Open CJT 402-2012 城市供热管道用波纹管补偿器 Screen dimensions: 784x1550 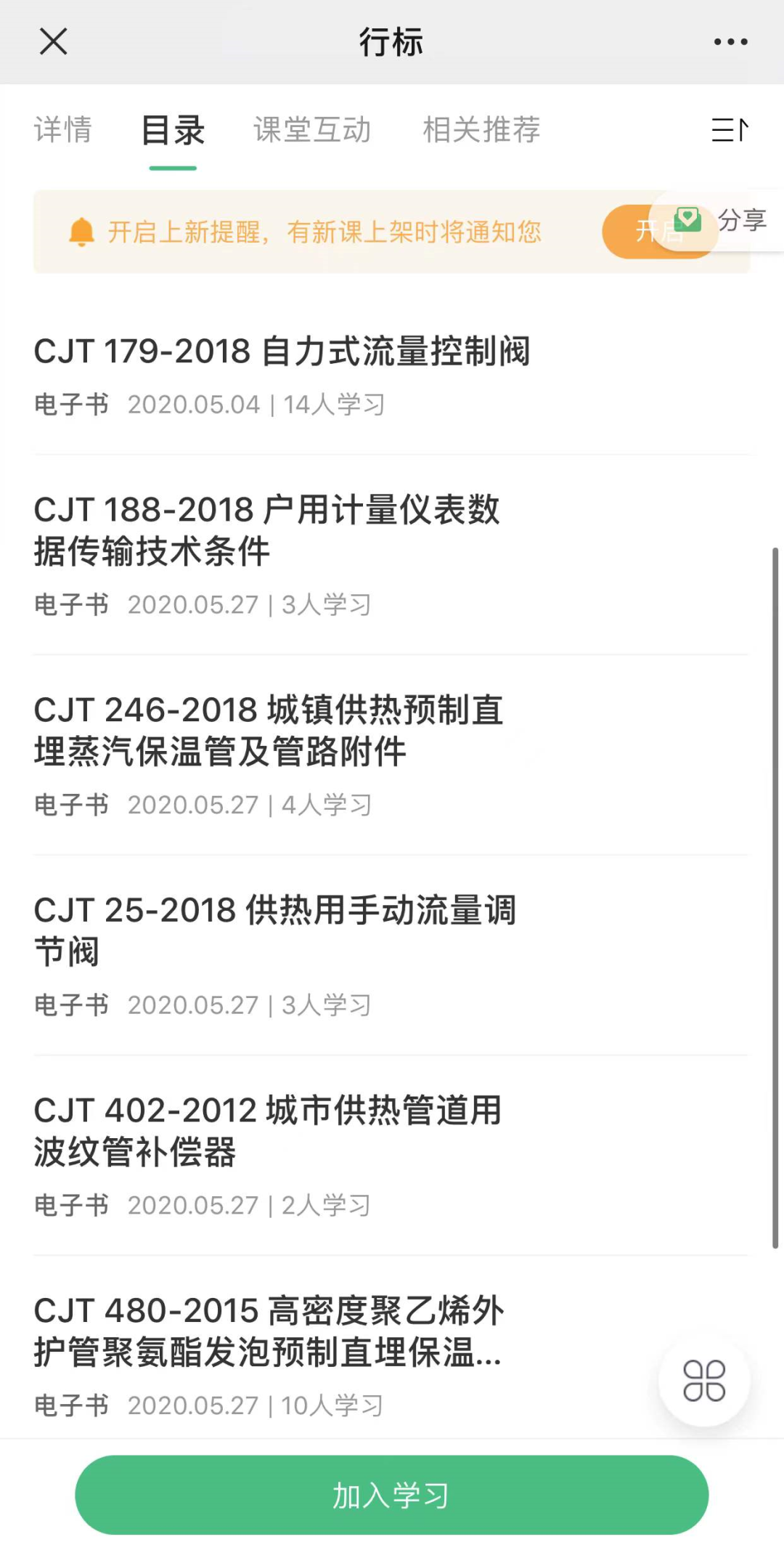[267, 1131]
